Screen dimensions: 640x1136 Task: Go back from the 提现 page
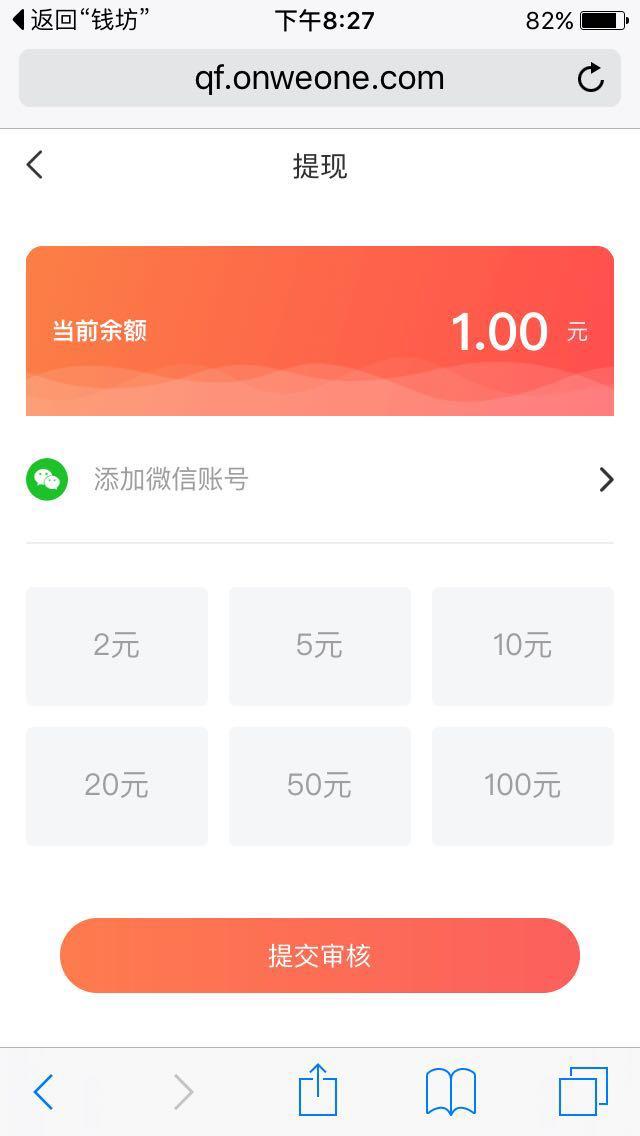tap(35, 165)
